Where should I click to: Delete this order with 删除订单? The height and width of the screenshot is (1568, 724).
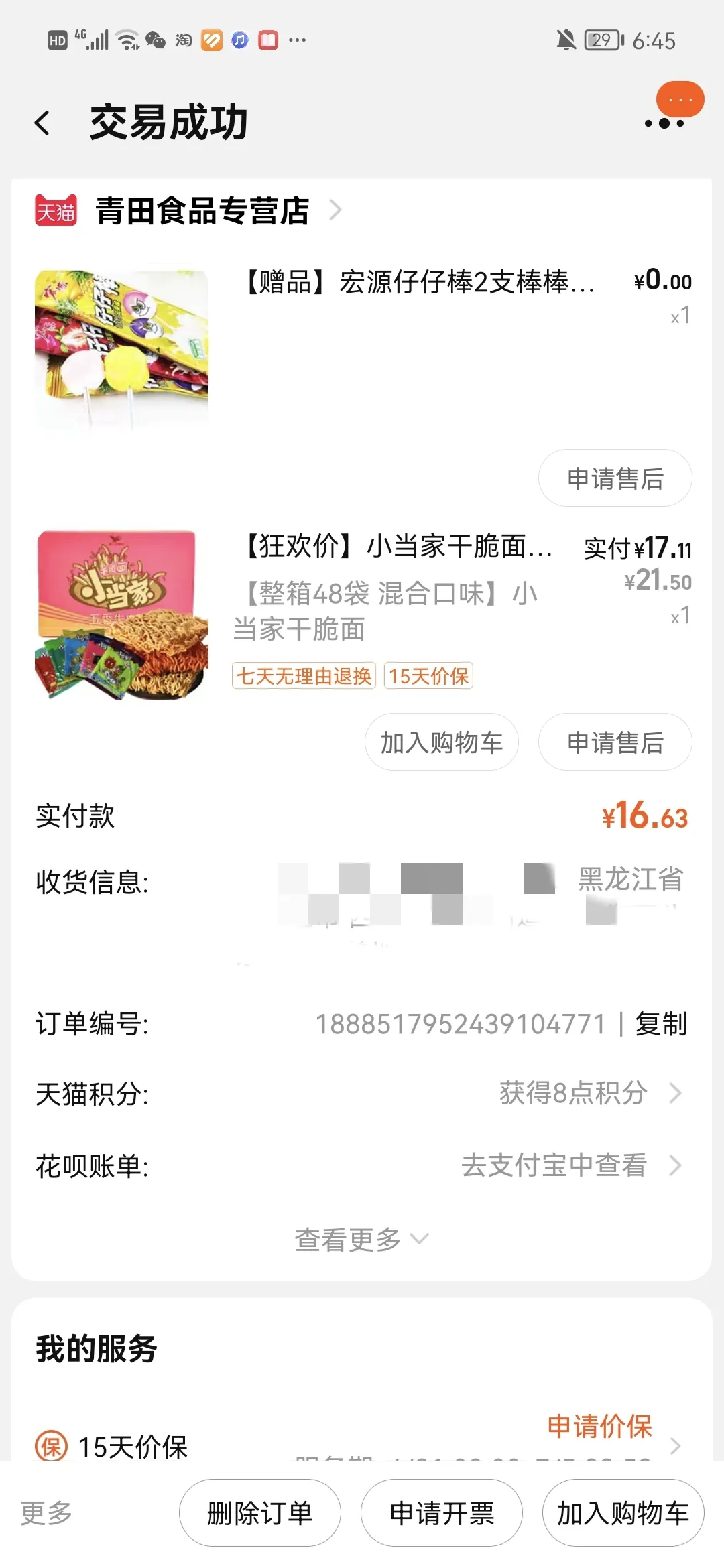coord(259,1513)
